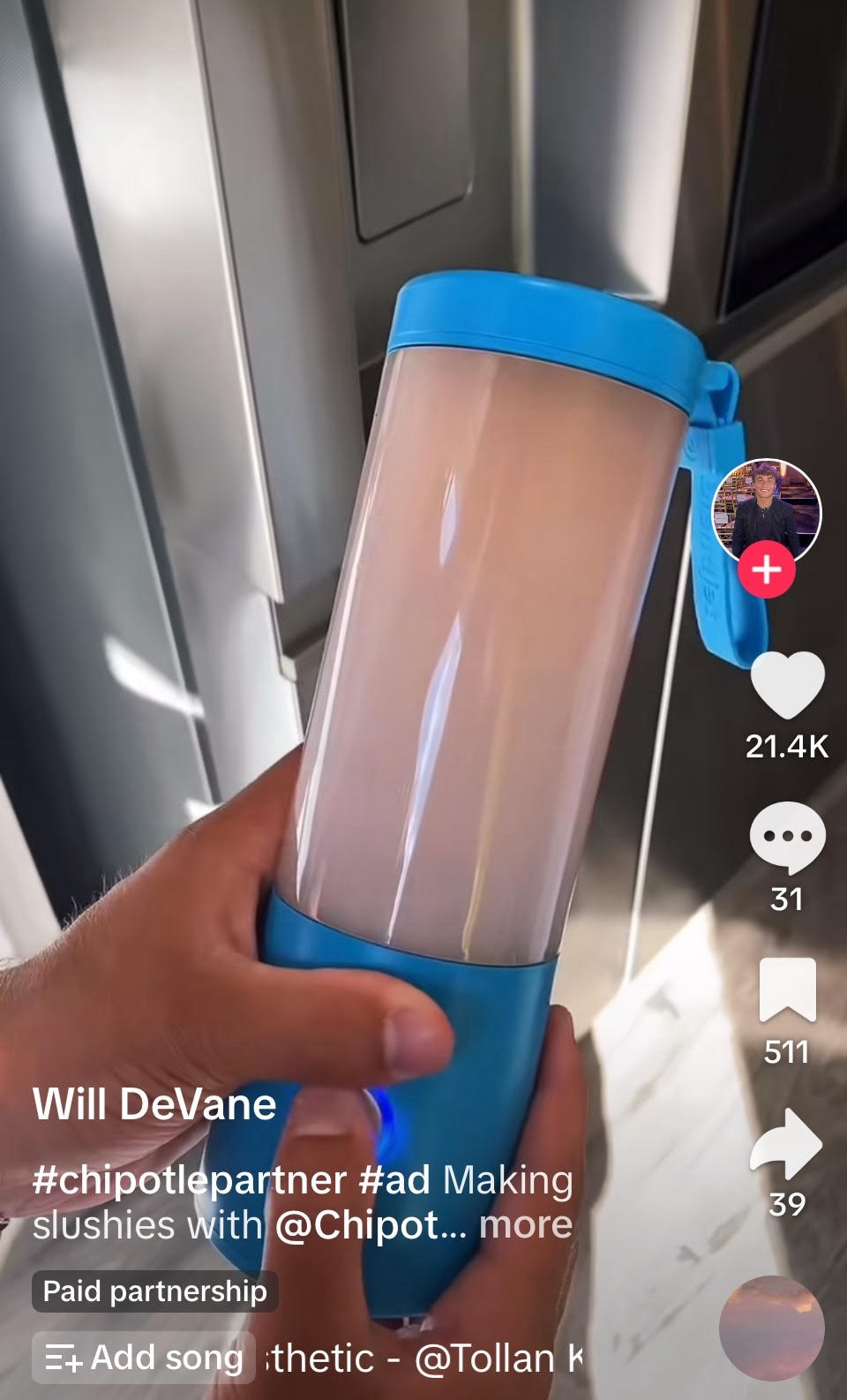Save this video to bookmarks
The image size is (847, 1400).
787,990
